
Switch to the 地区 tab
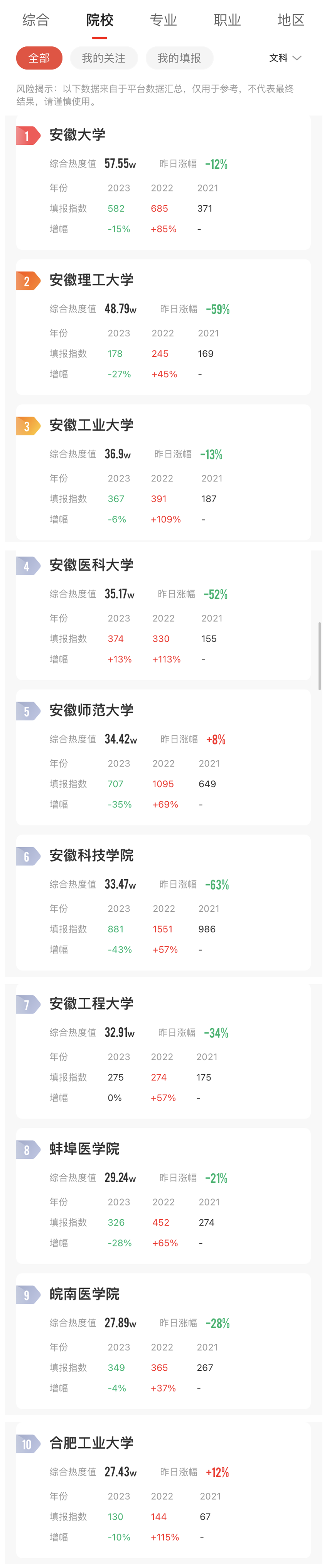click(x=290, y=20)
